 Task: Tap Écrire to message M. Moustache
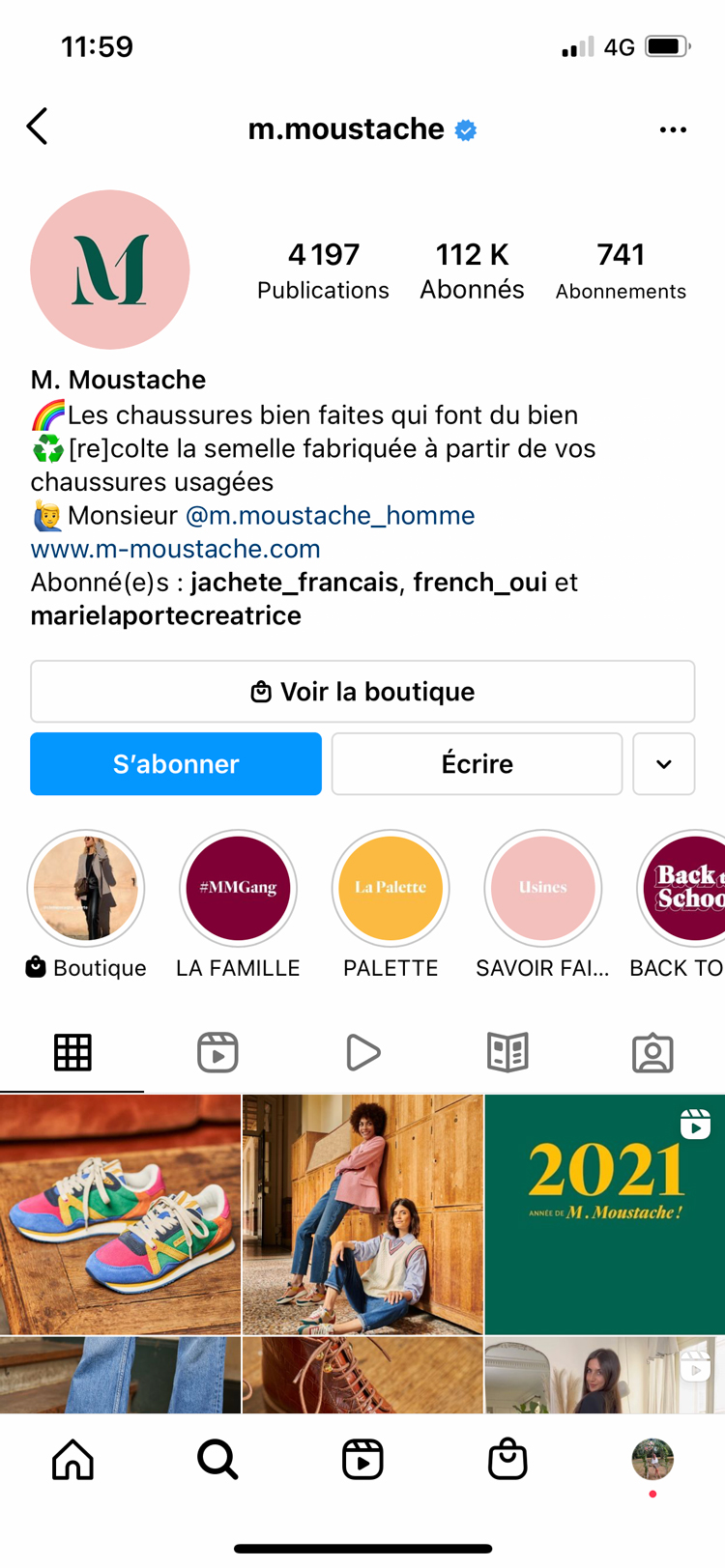477,764
